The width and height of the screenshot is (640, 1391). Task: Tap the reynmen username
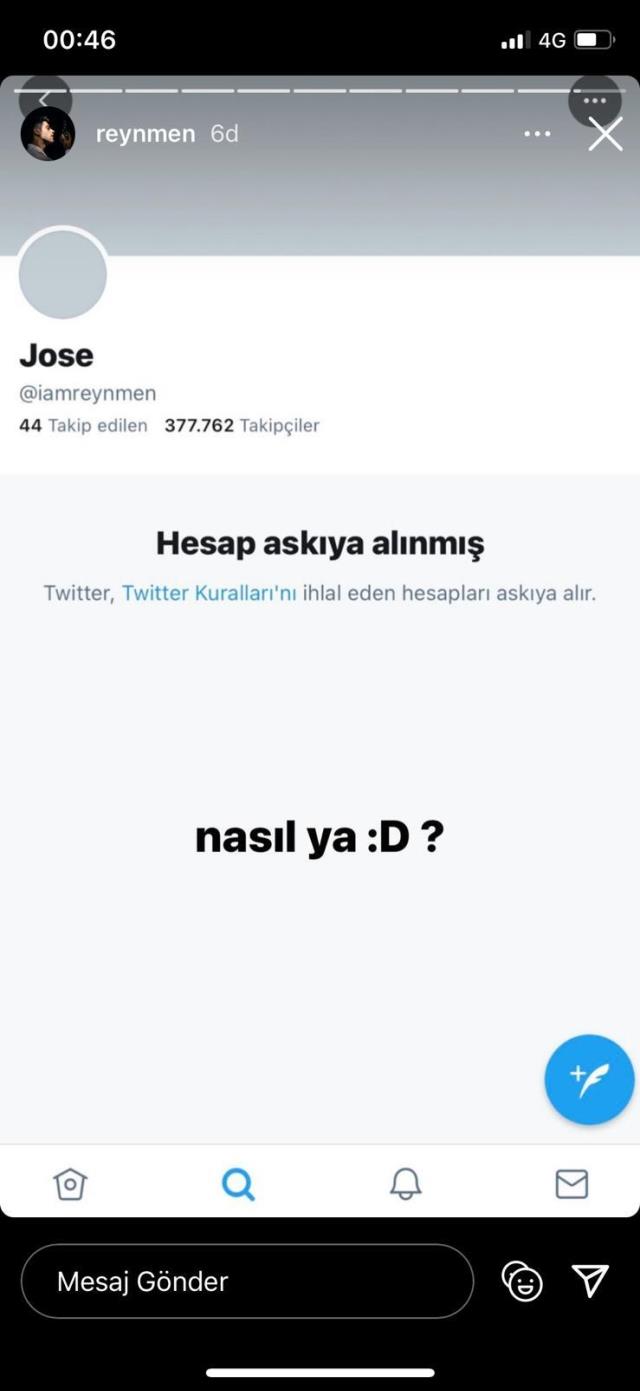point(145,134)
